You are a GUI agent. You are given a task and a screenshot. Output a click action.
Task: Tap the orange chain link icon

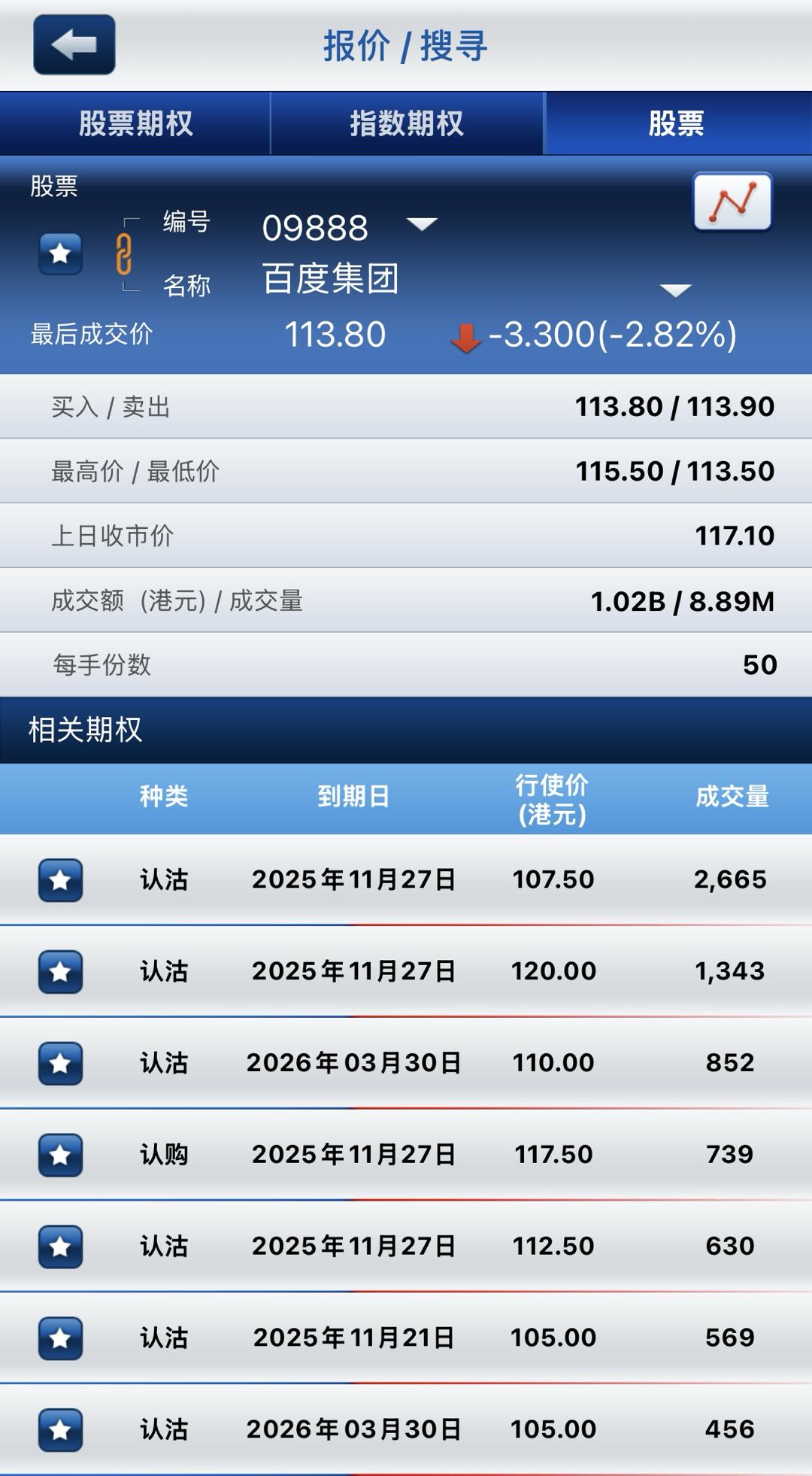pos(124,254)
